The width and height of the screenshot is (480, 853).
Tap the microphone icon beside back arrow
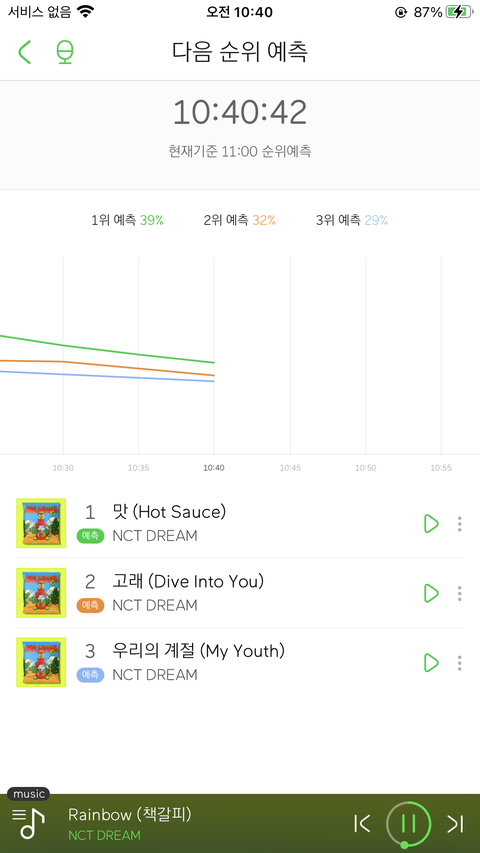click(x=65, y=52)
